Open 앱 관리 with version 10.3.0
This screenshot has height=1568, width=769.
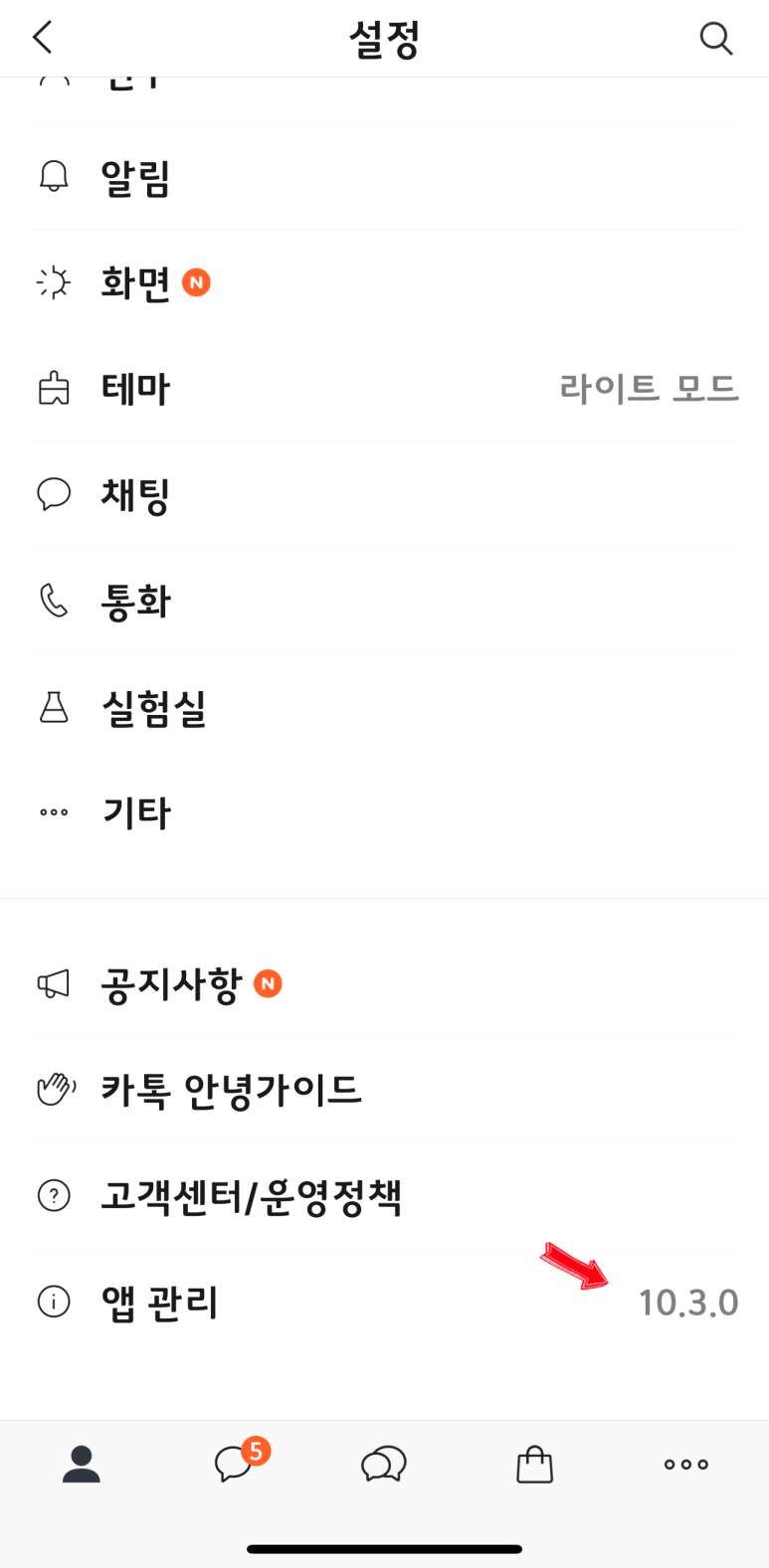tap(384, 1302)
